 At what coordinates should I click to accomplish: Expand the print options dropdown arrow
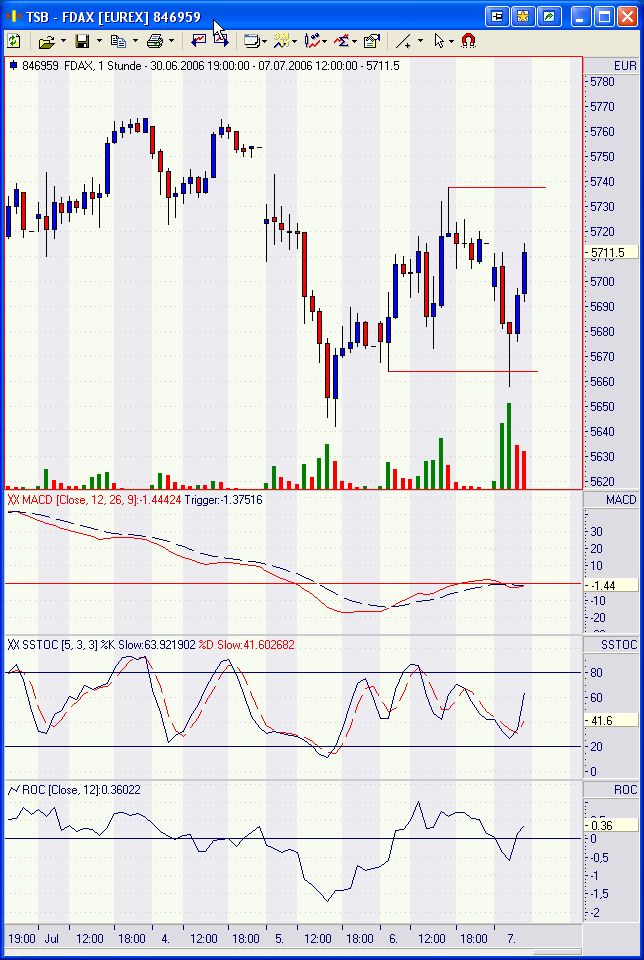coord(171,41)
